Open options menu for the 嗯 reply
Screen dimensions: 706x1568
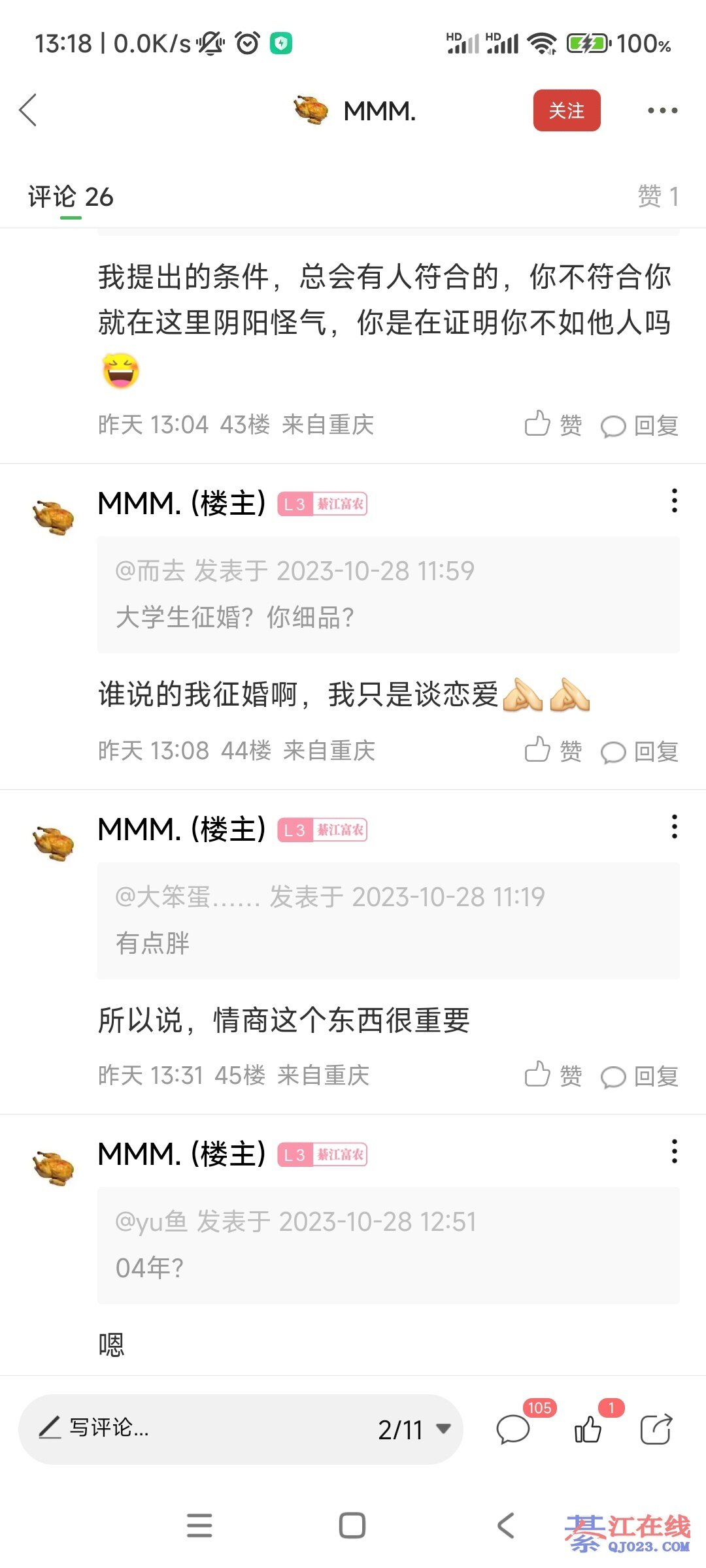coord(674,1152)
